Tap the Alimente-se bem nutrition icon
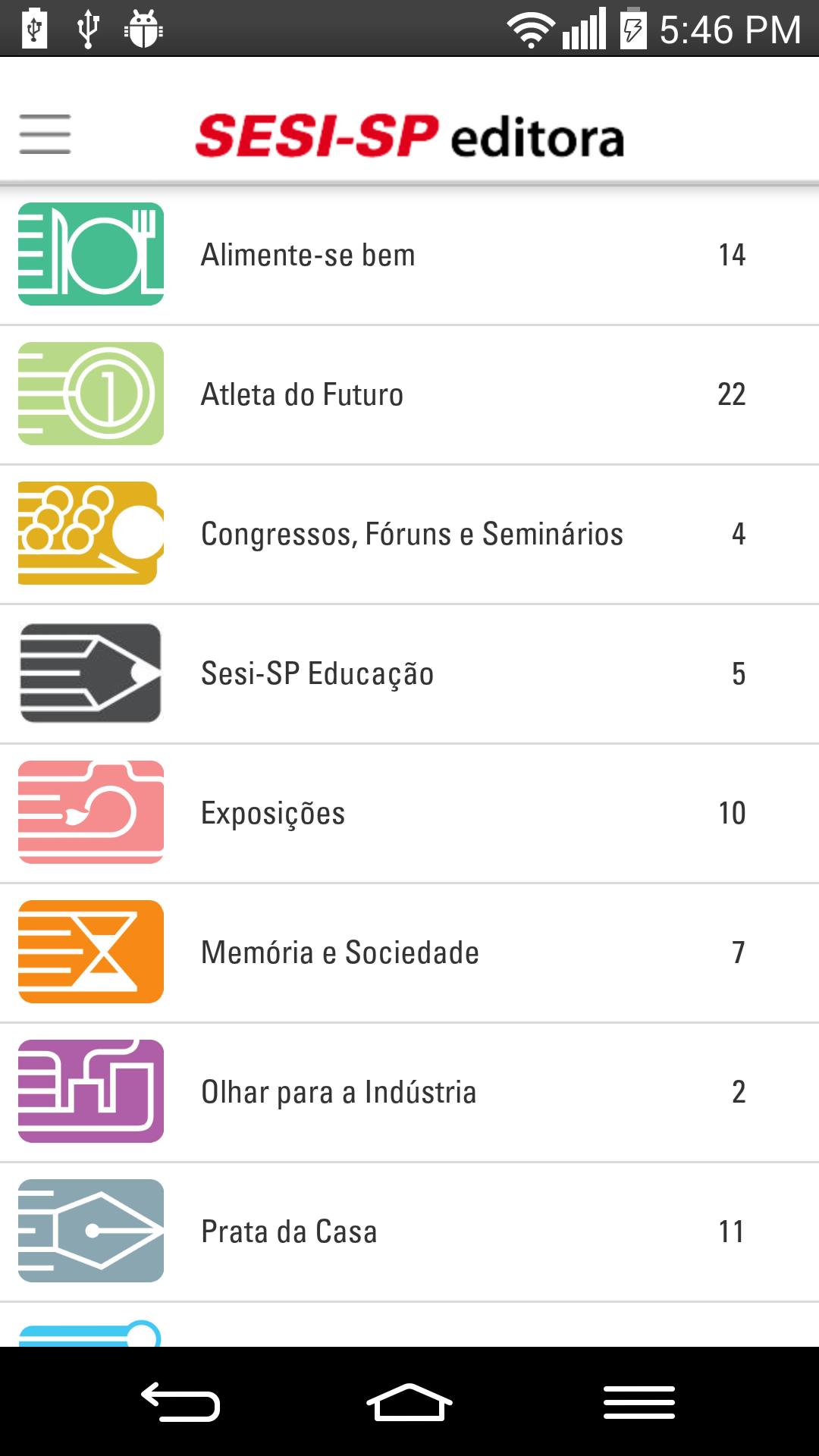This screenshot has width=819, height=1456. (89, 254)
